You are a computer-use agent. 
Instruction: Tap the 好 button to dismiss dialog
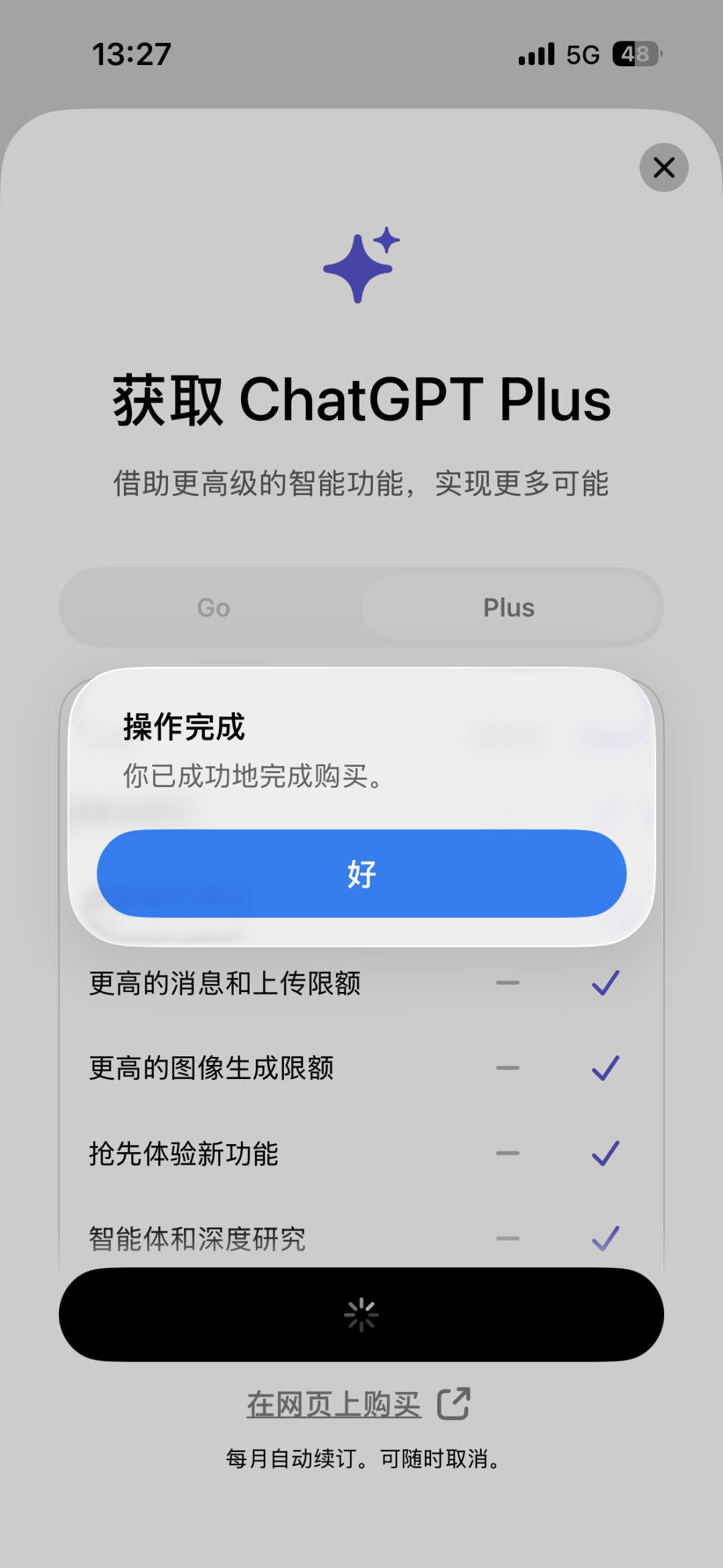361,873
